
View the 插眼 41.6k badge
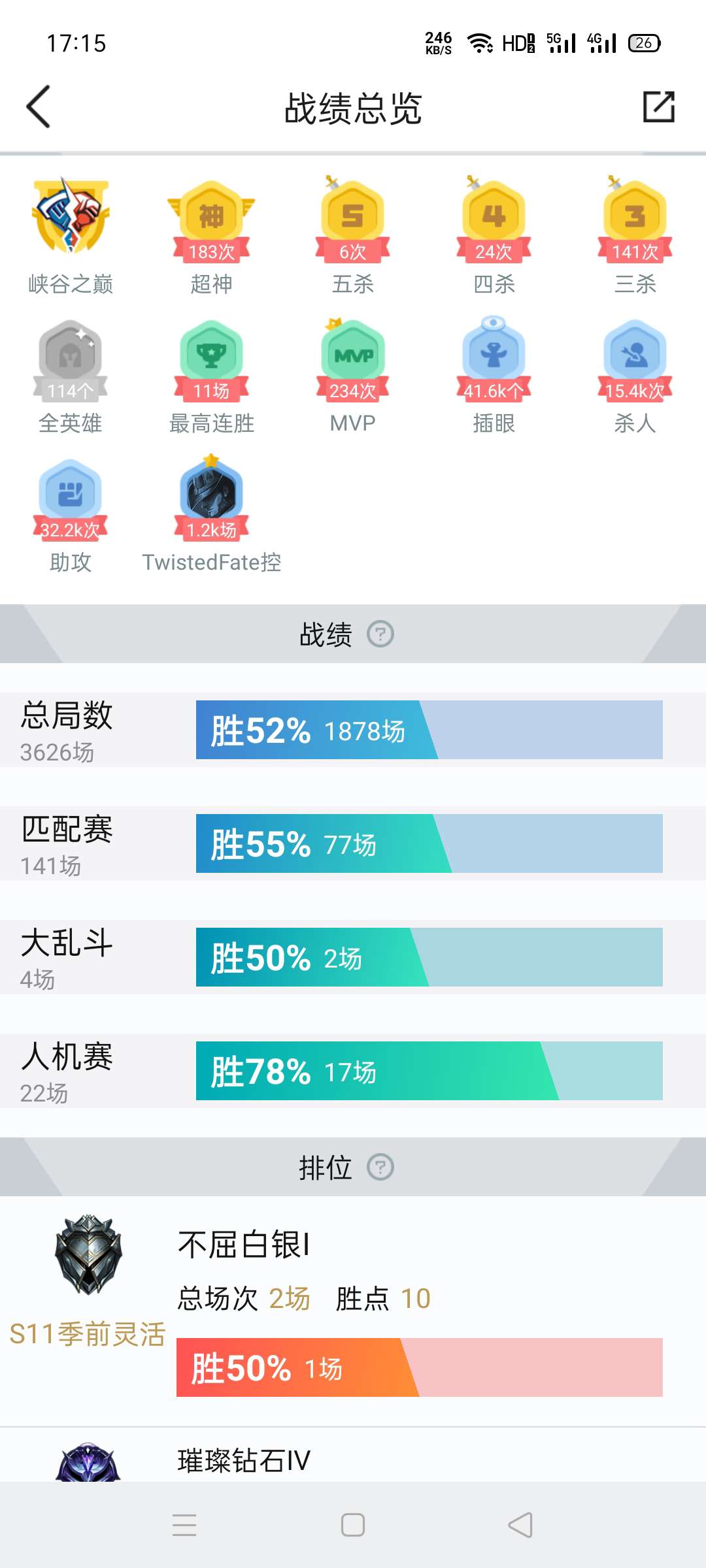(494, 376)
